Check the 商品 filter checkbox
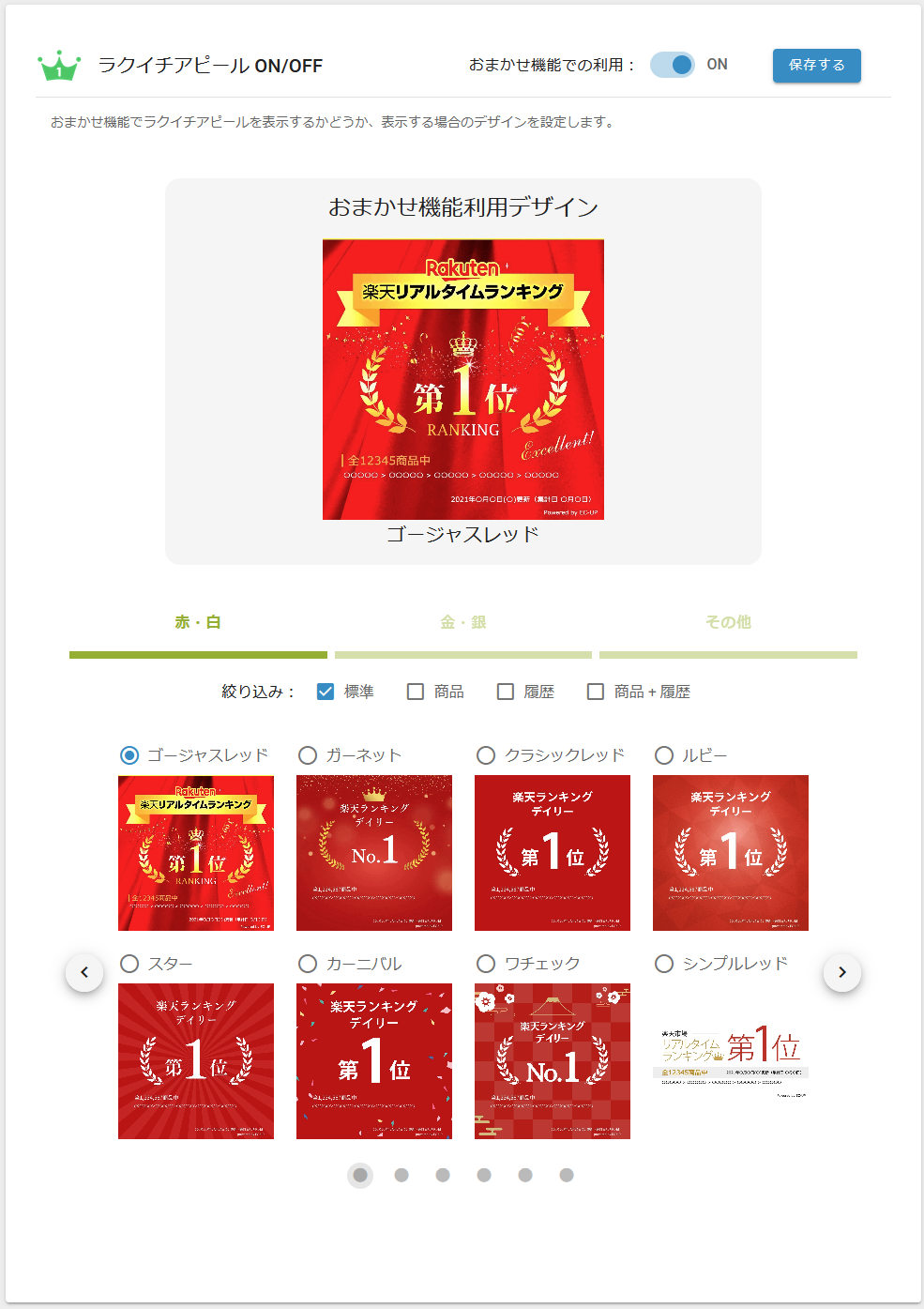The image size is (924, 1309). pyautogui.click(x=416, y=692)
